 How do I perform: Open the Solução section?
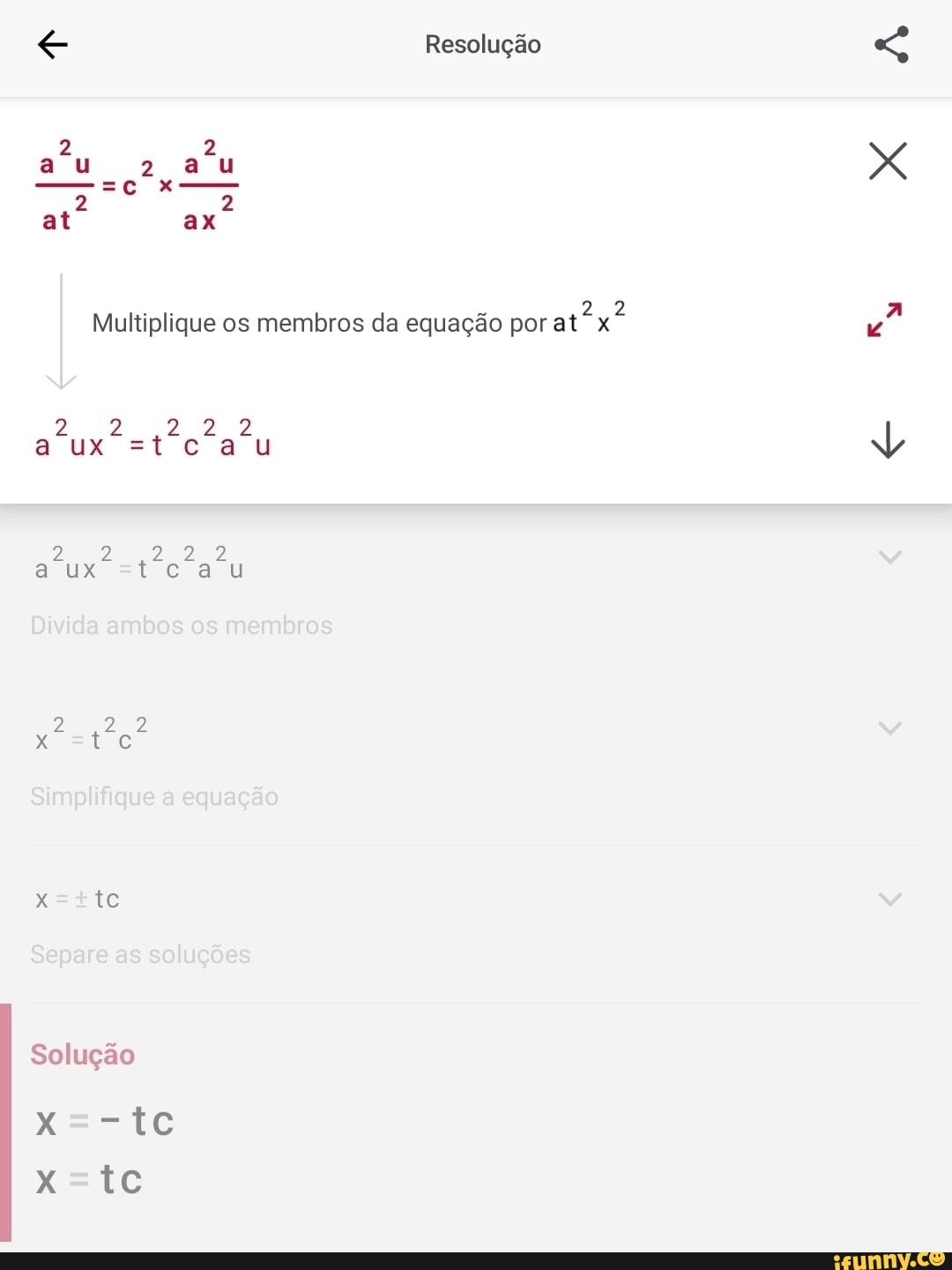coord(83,1055)
